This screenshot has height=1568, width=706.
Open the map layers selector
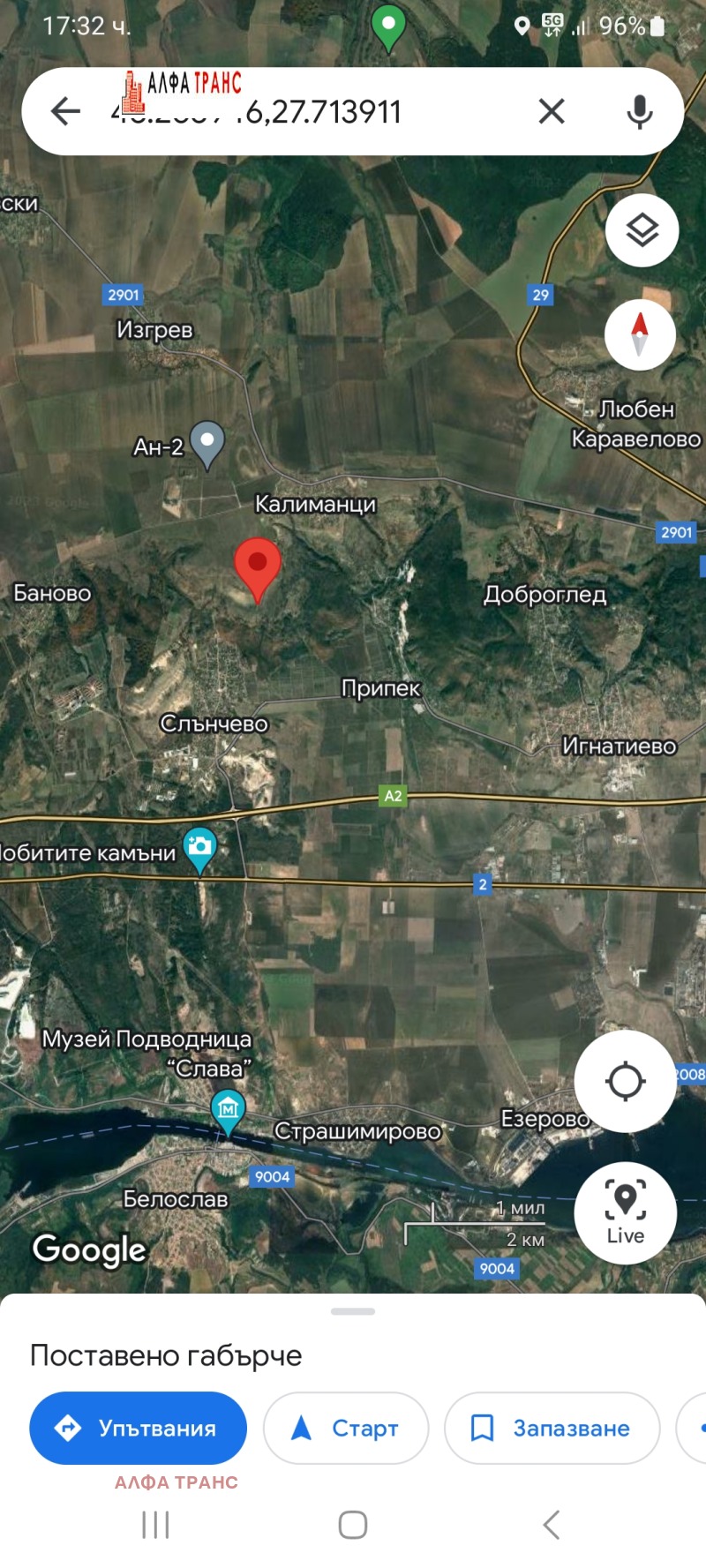tap(642, 230)
